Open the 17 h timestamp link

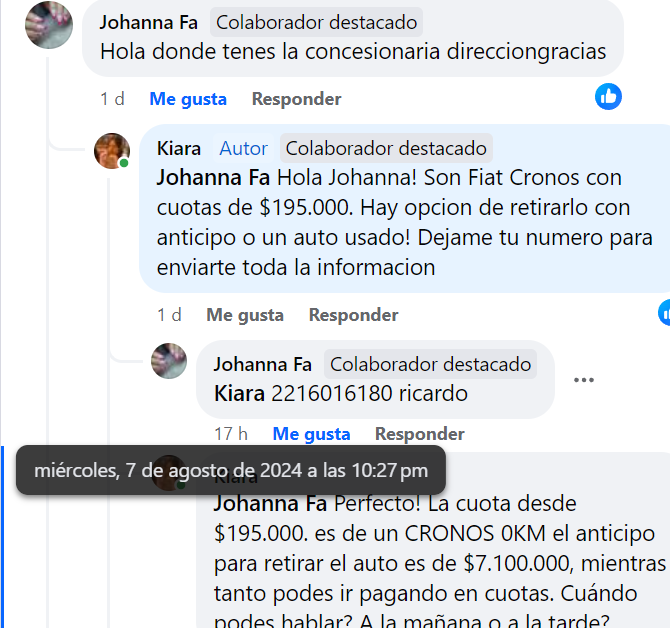230,434
